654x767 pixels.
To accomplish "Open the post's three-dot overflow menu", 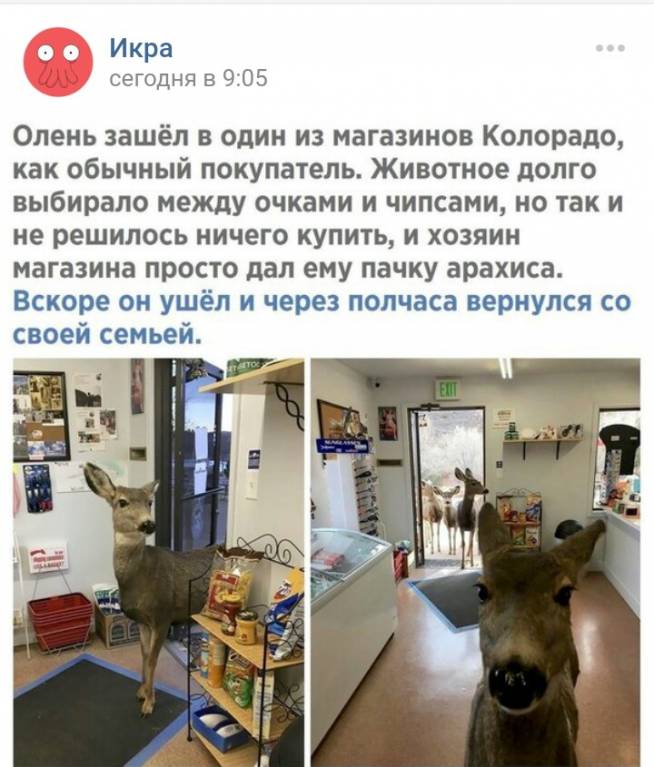I will coord(609,48).
